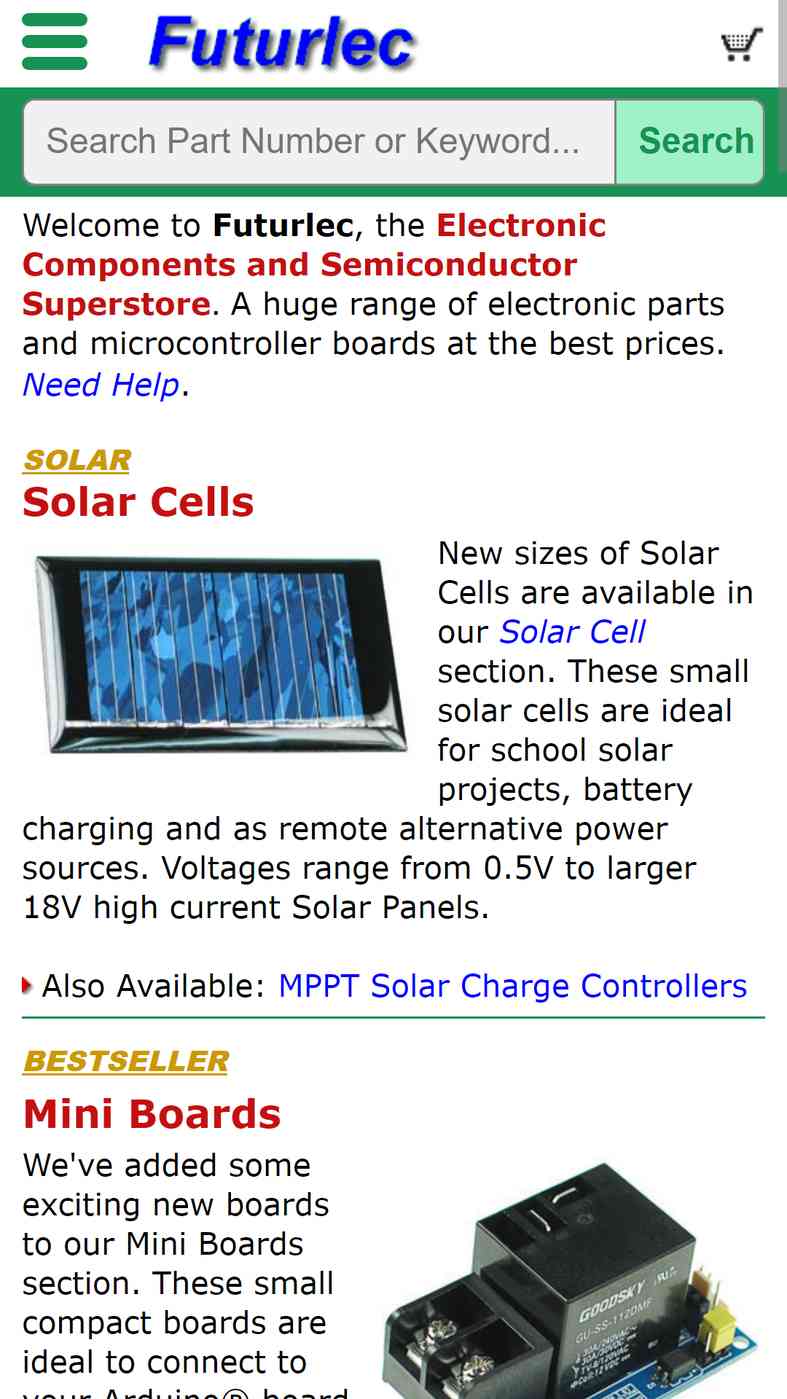Open the hamburger menu
The width and height of the screenshot is (787, 1399).
54,42
